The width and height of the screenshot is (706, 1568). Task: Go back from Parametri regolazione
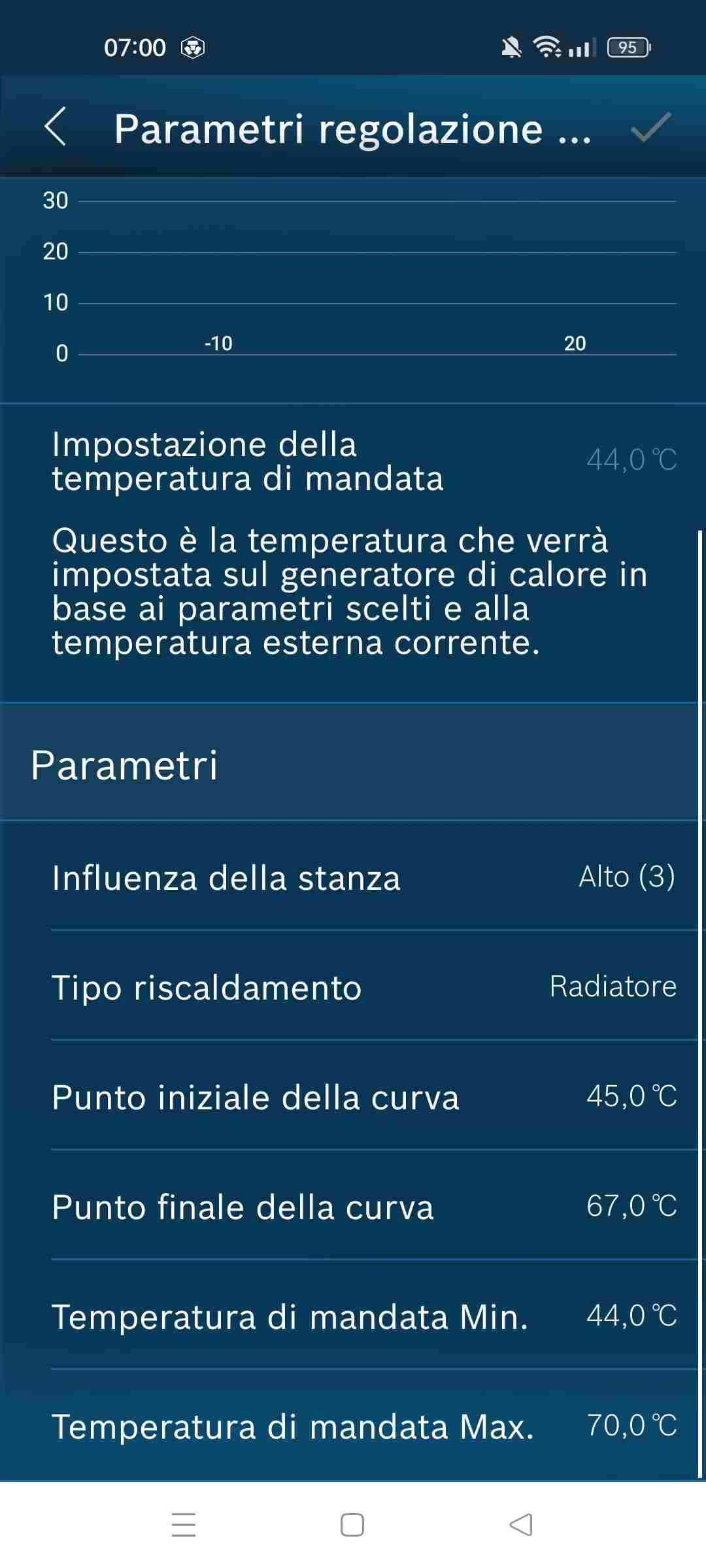click(x=56, y=127)
